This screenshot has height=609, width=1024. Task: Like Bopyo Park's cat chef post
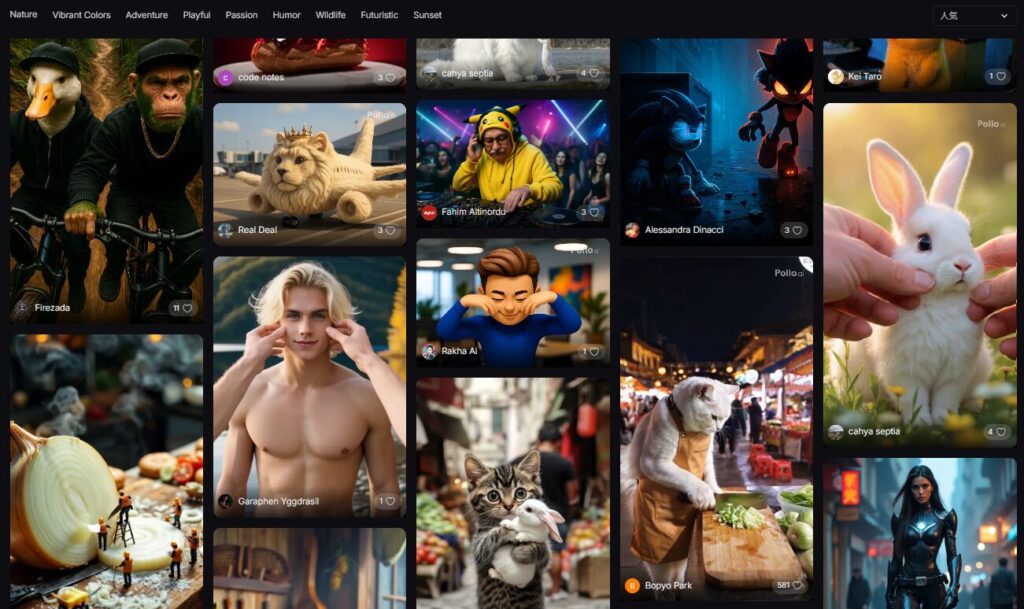point(791,586)
